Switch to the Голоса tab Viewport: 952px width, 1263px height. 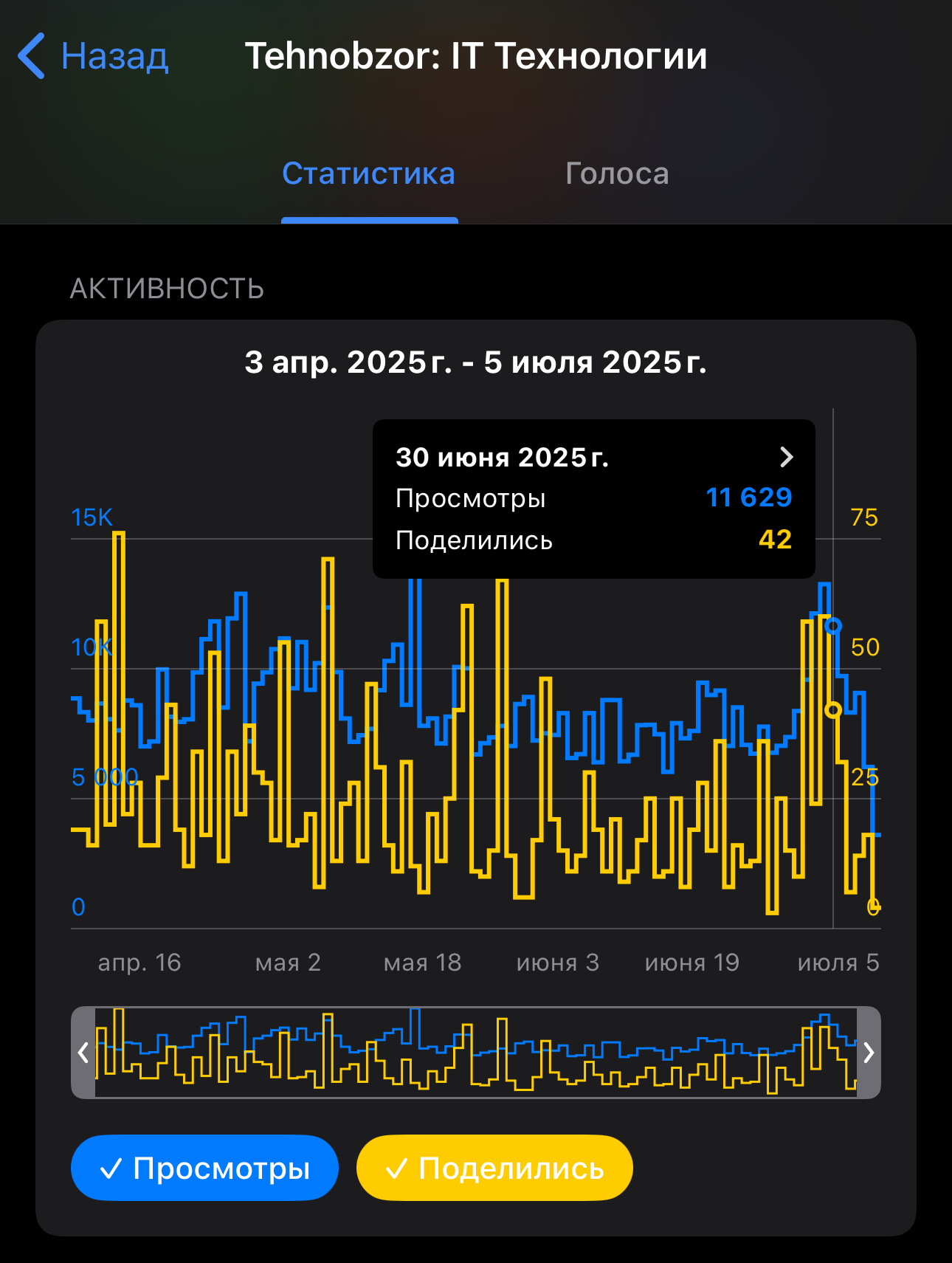click(617, 174)
